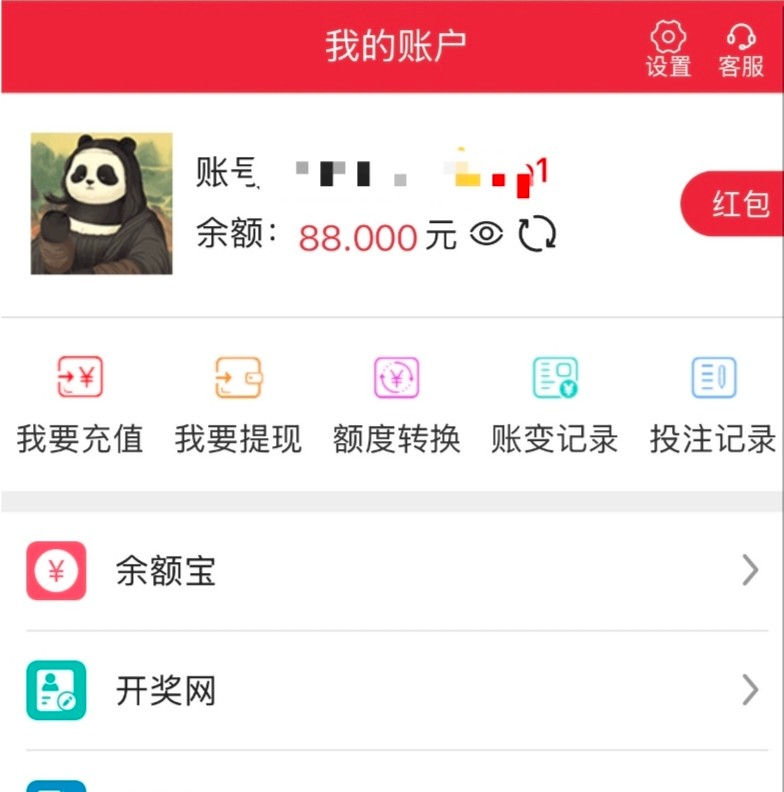
Task: View 账变记录 account change records
Action: pyautogui.click(x=555, y=401)
